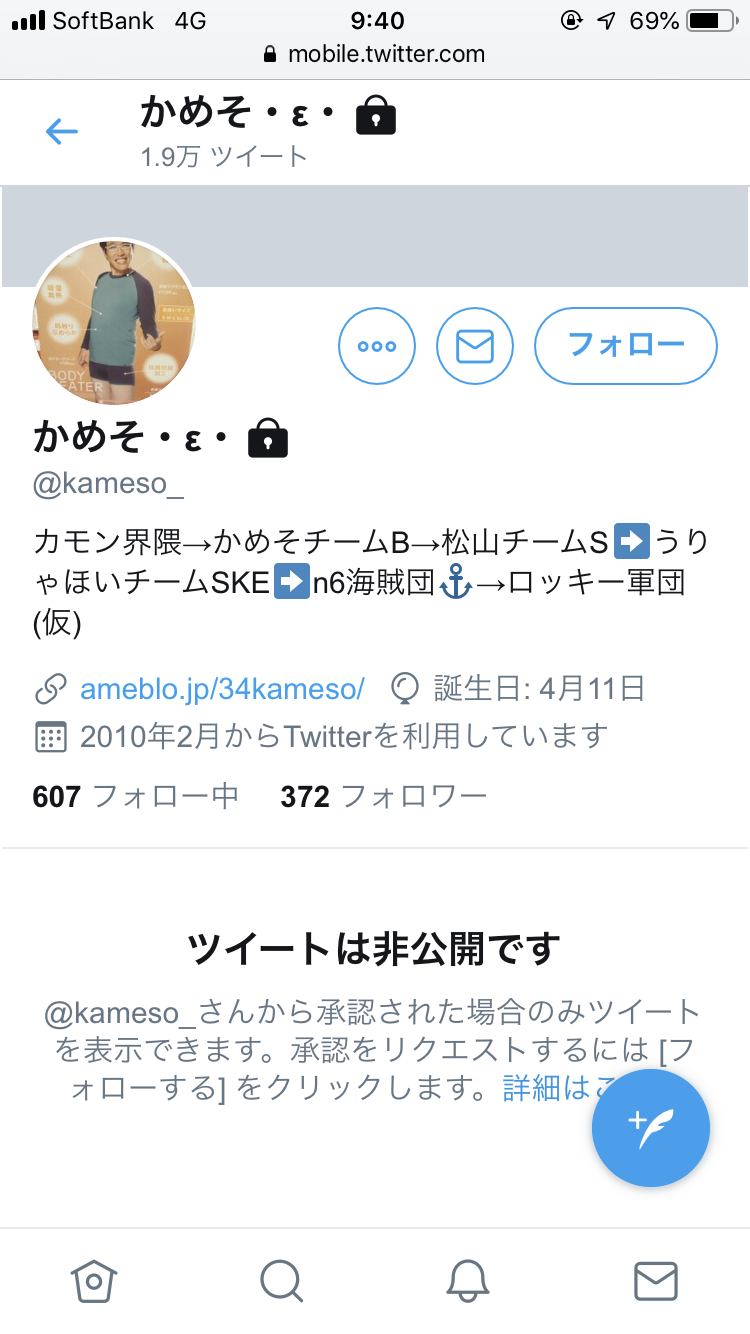View the 372 フォロワー list
The width and height of the screenshot is (750, 1334).
[384, 796]
